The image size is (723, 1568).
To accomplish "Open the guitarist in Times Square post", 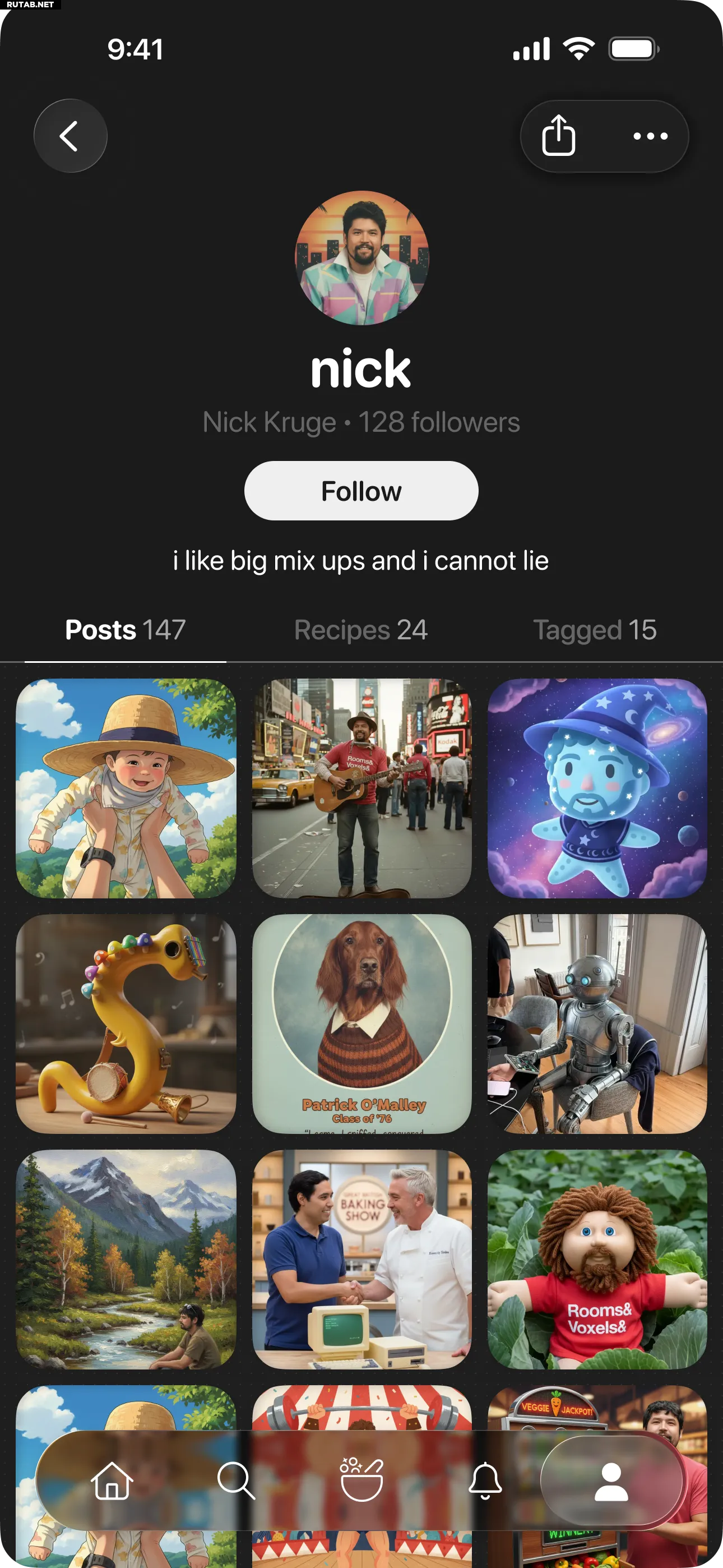I will tap(361, 788).
